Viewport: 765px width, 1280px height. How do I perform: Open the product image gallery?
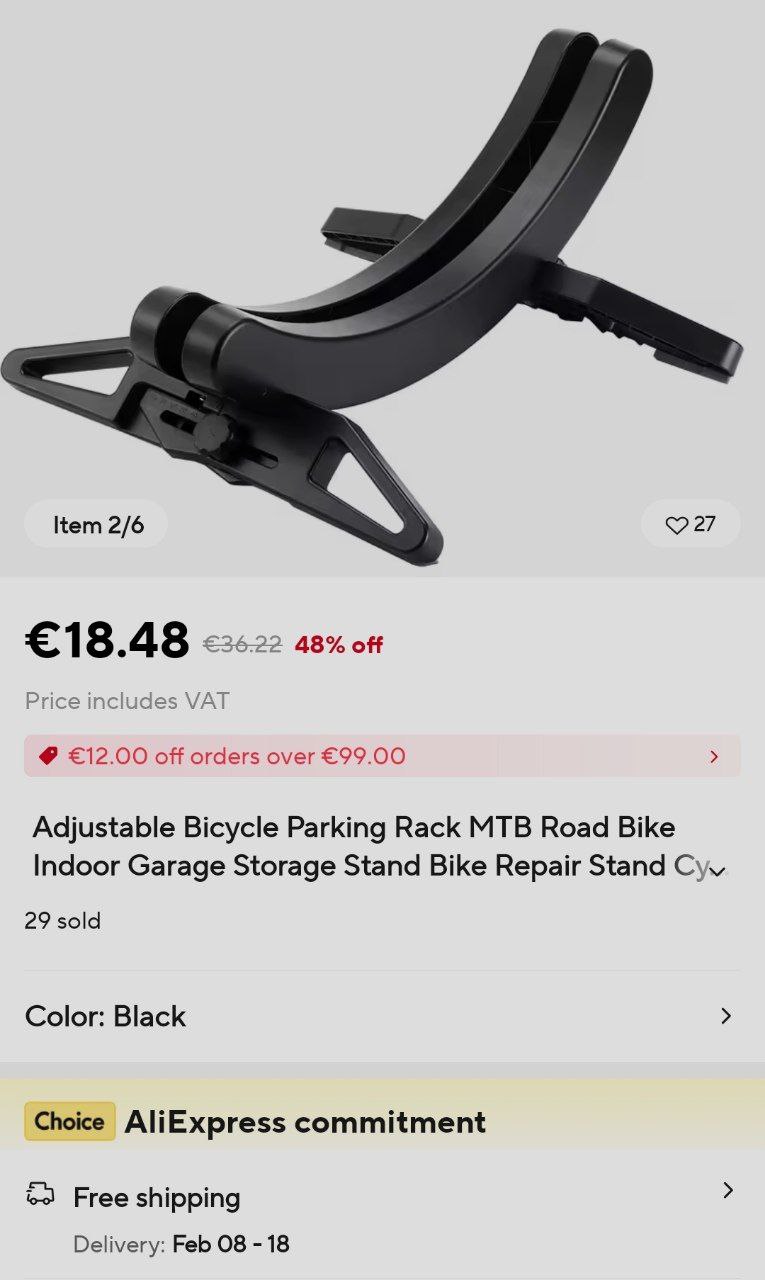click(382, 288)
